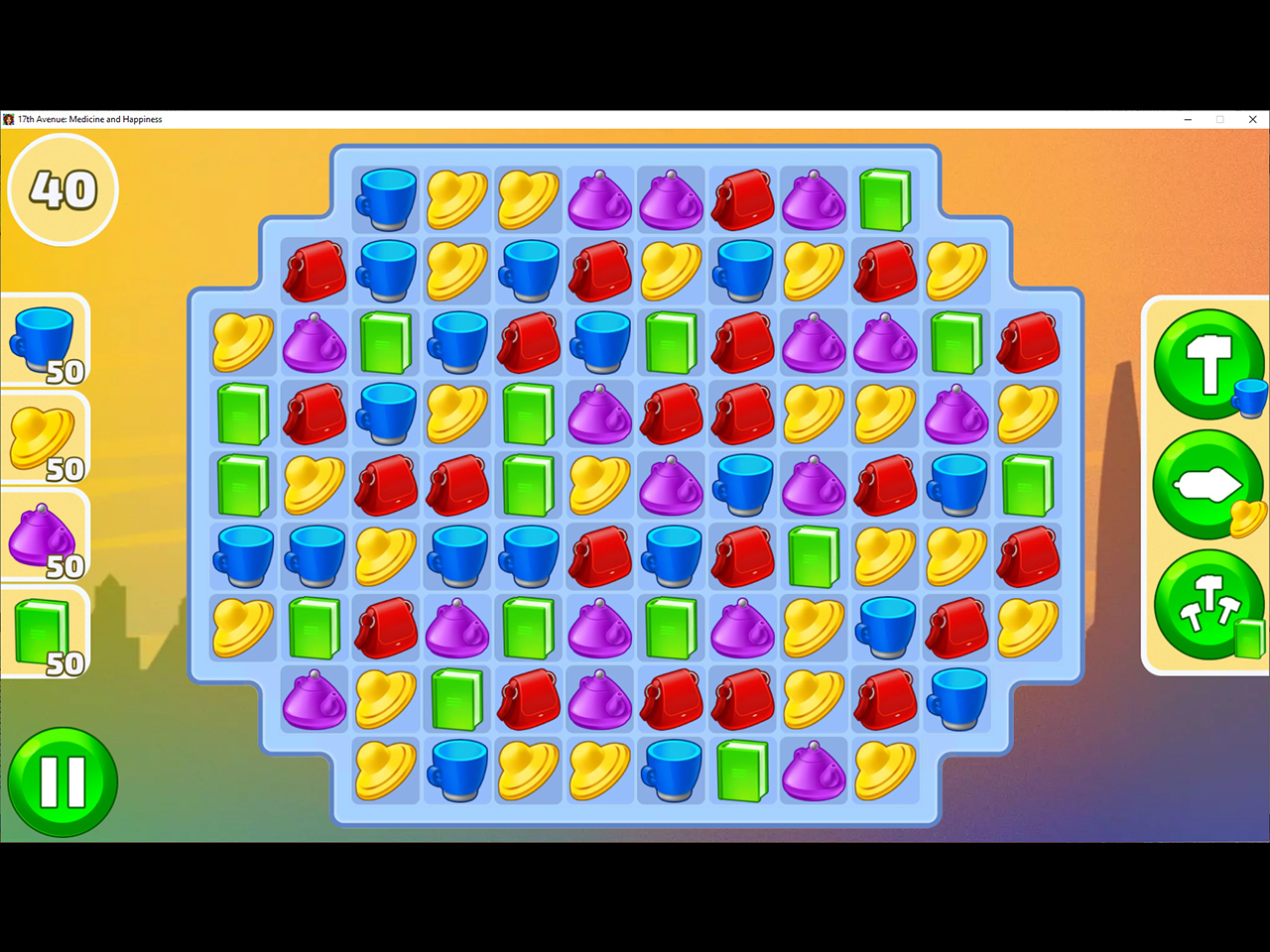Image resolution: width=1270 pixels, height=952 pixels.
Task: Activate the arrow power-up
Action: [x=1206, y=485]
